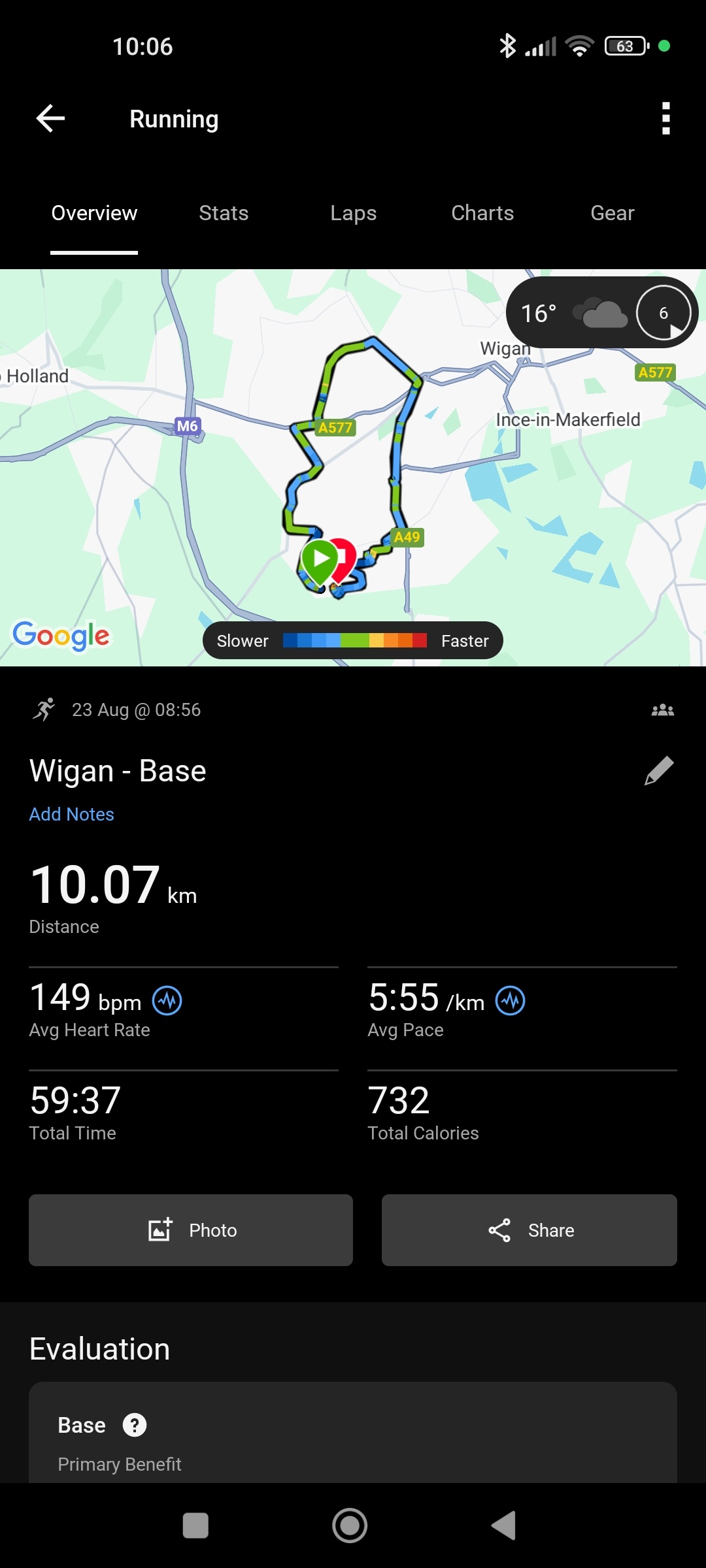The height and width of the screenshot is (1568, 706).
Task: Go back using the arrow icon
Action: (x=50, y=118)
